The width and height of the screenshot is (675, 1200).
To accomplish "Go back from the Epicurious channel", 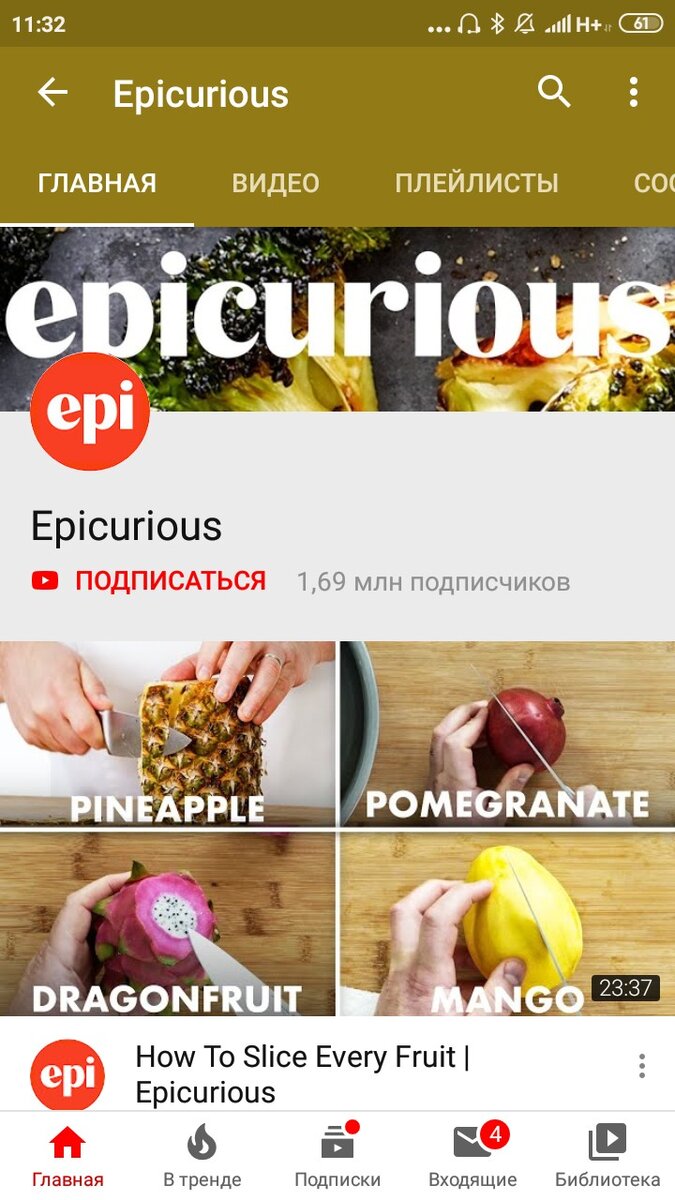I will (52, 93).
